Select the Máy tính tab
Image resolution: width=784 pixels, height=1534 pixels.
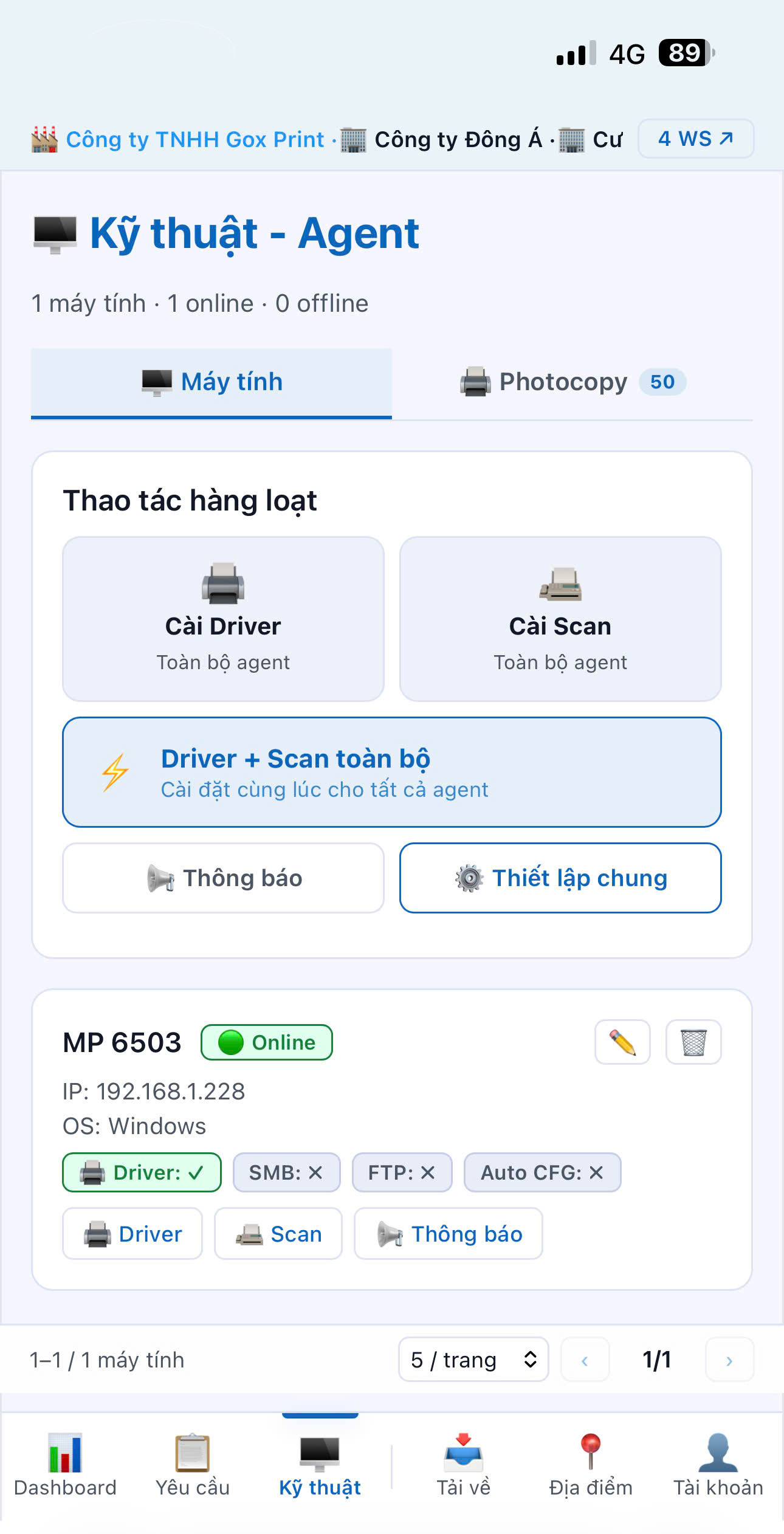[211, 382]
